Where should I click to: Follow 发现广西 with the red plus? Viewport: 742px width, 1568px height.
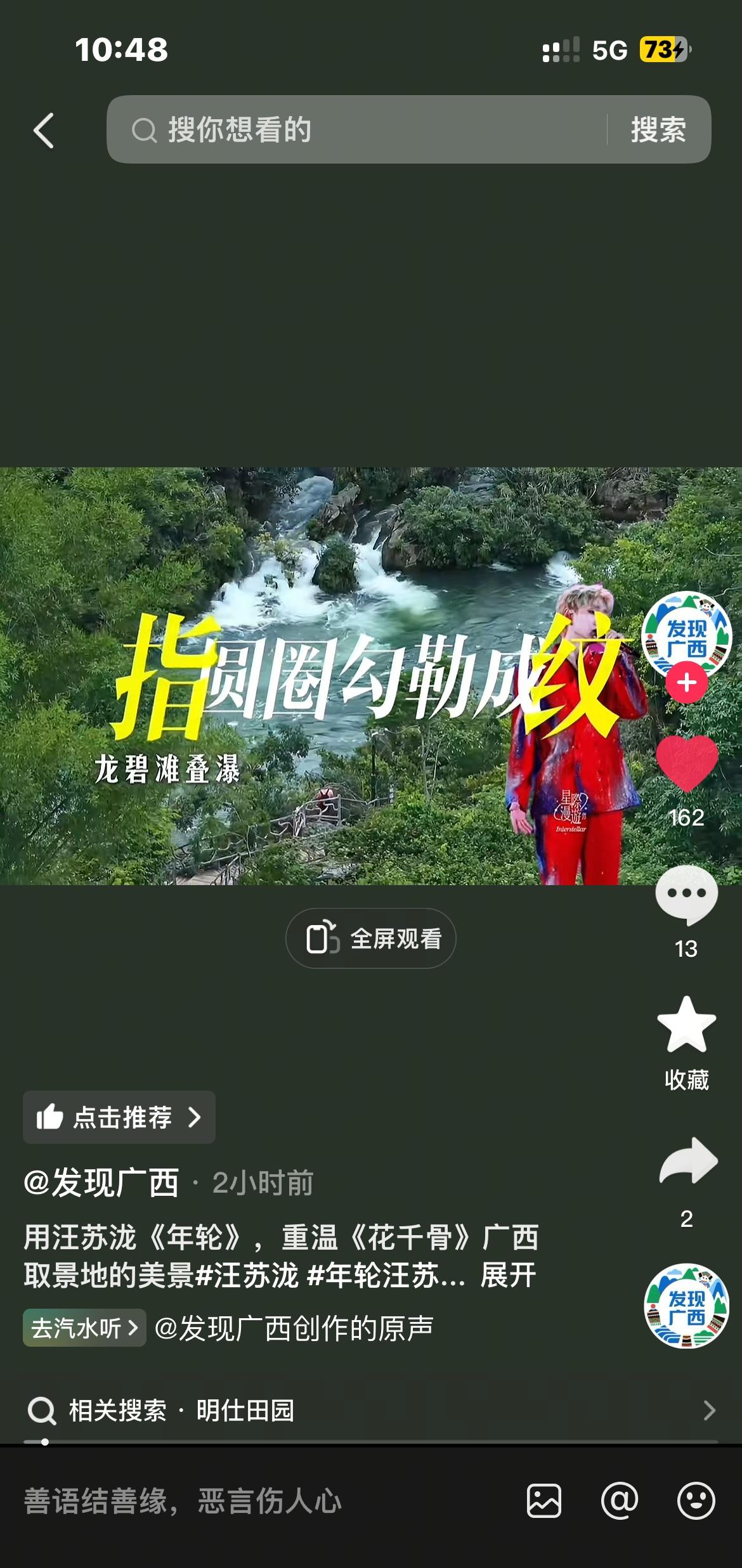click(x=686, y=683)
